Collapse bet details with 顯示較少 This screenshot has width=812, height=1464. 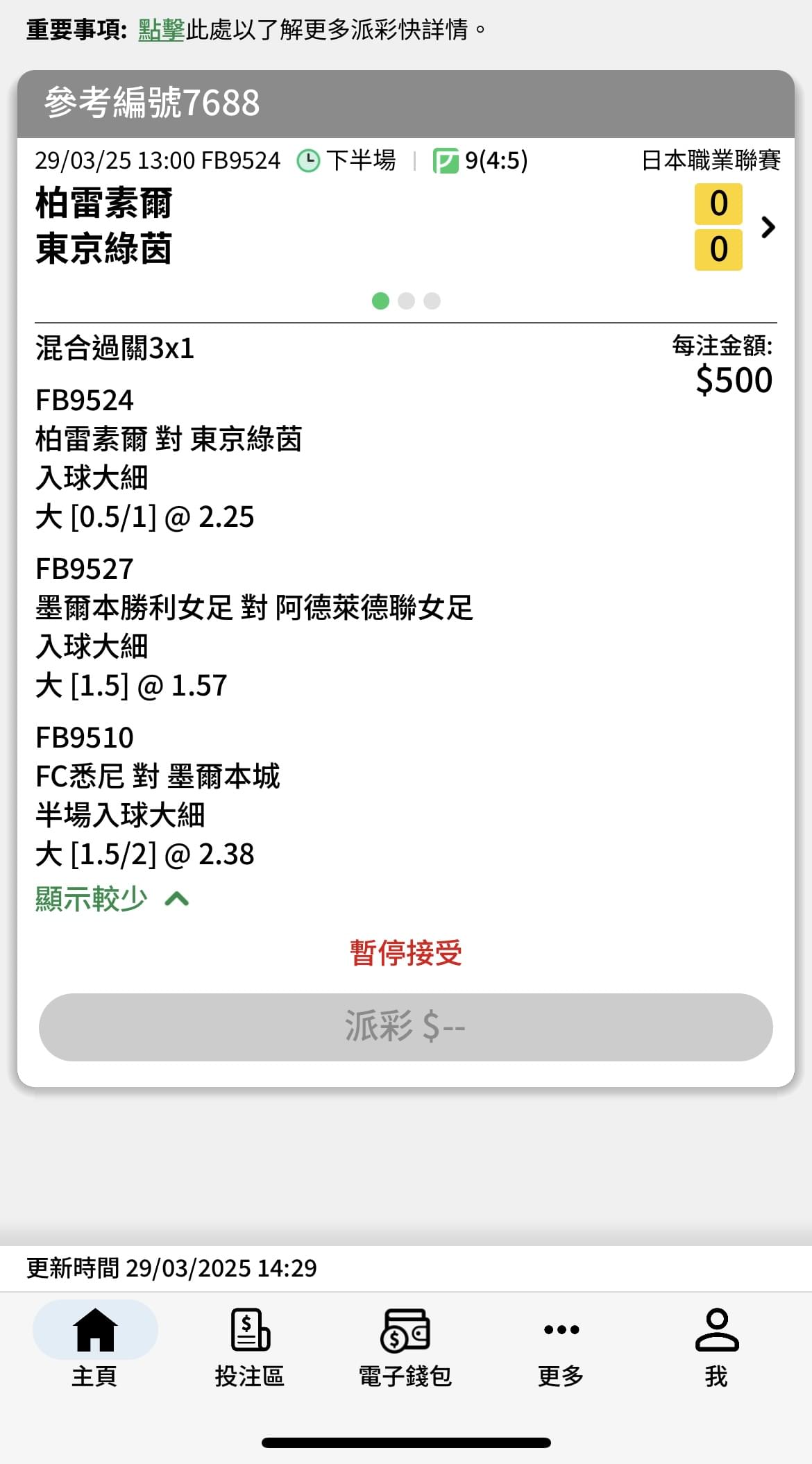(112, 899)
